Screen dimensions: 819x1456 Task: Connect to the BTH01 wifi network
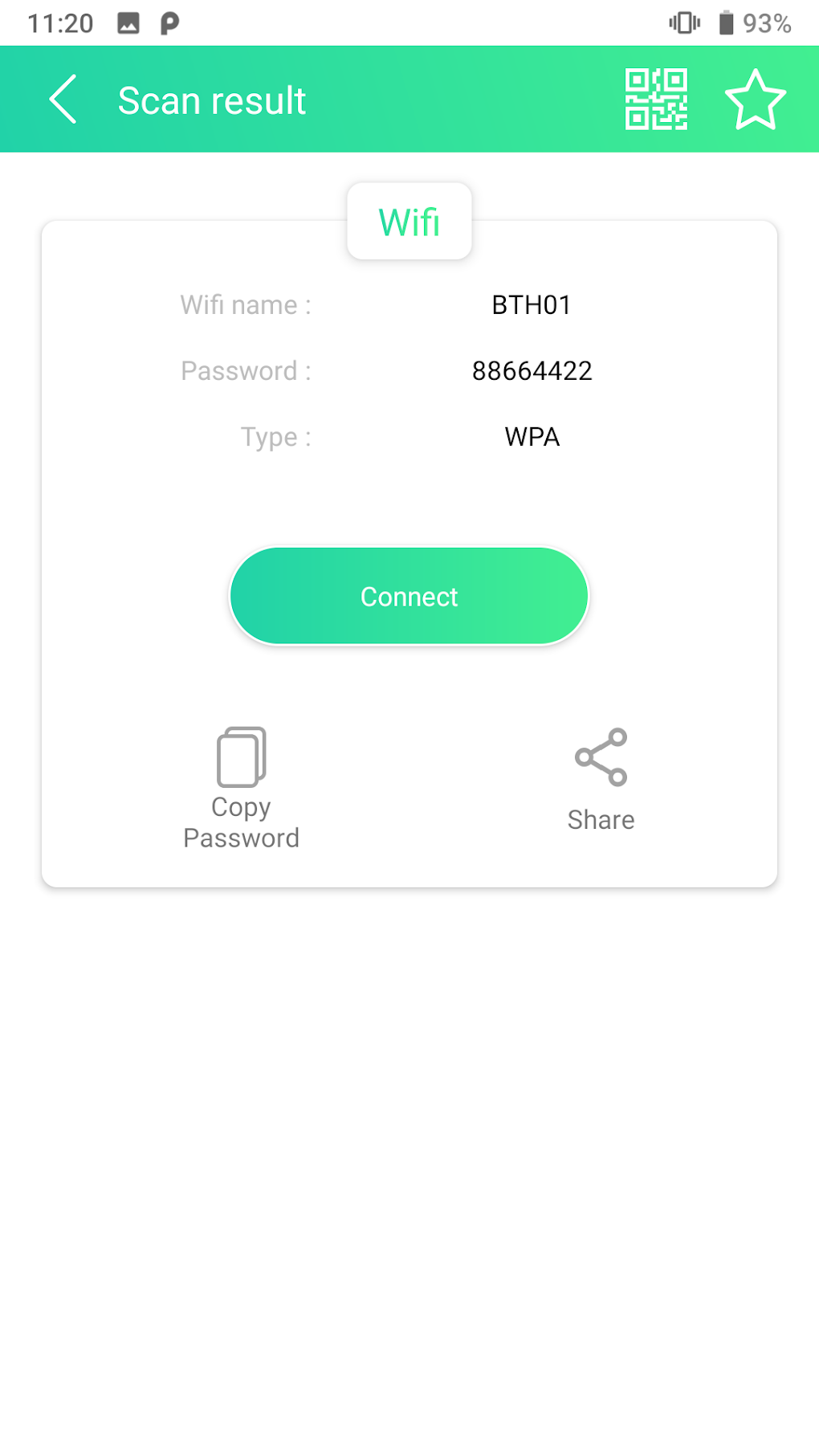[409, 596]
